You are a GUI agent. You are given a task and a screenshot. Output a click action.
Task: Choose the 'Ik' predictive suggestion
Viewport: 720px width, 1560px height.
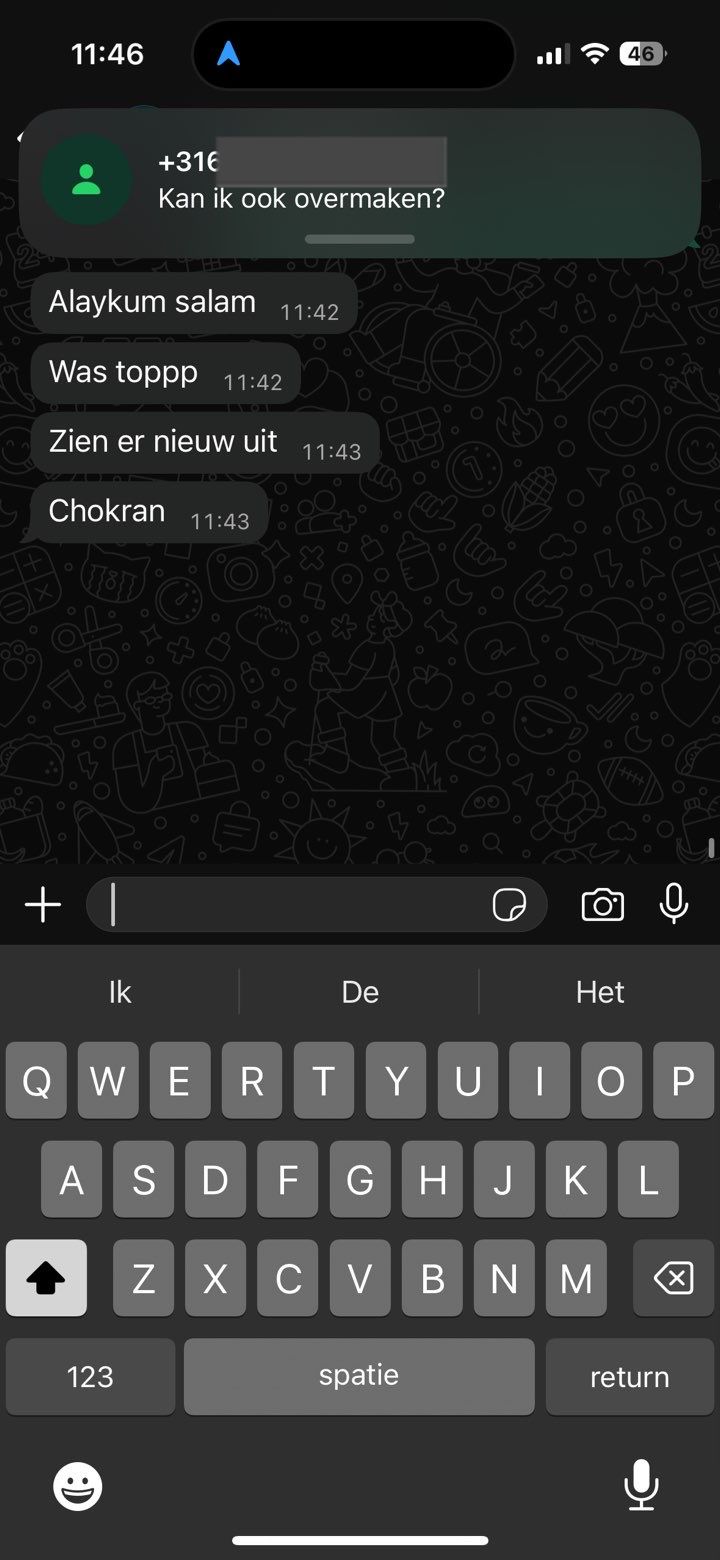[119, 991]
